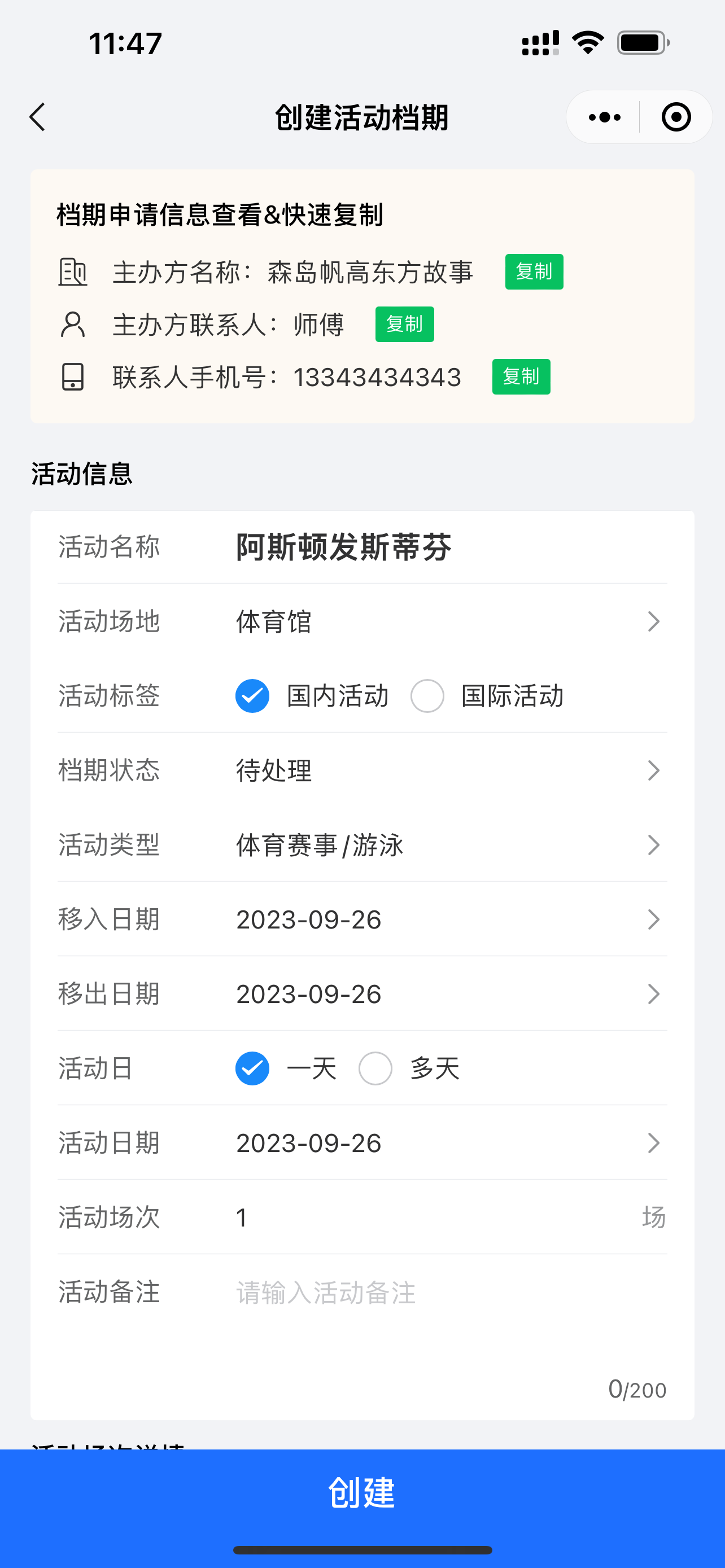Open the 活动日期 date picker
725x1568 pixels.
[362, 1142]
